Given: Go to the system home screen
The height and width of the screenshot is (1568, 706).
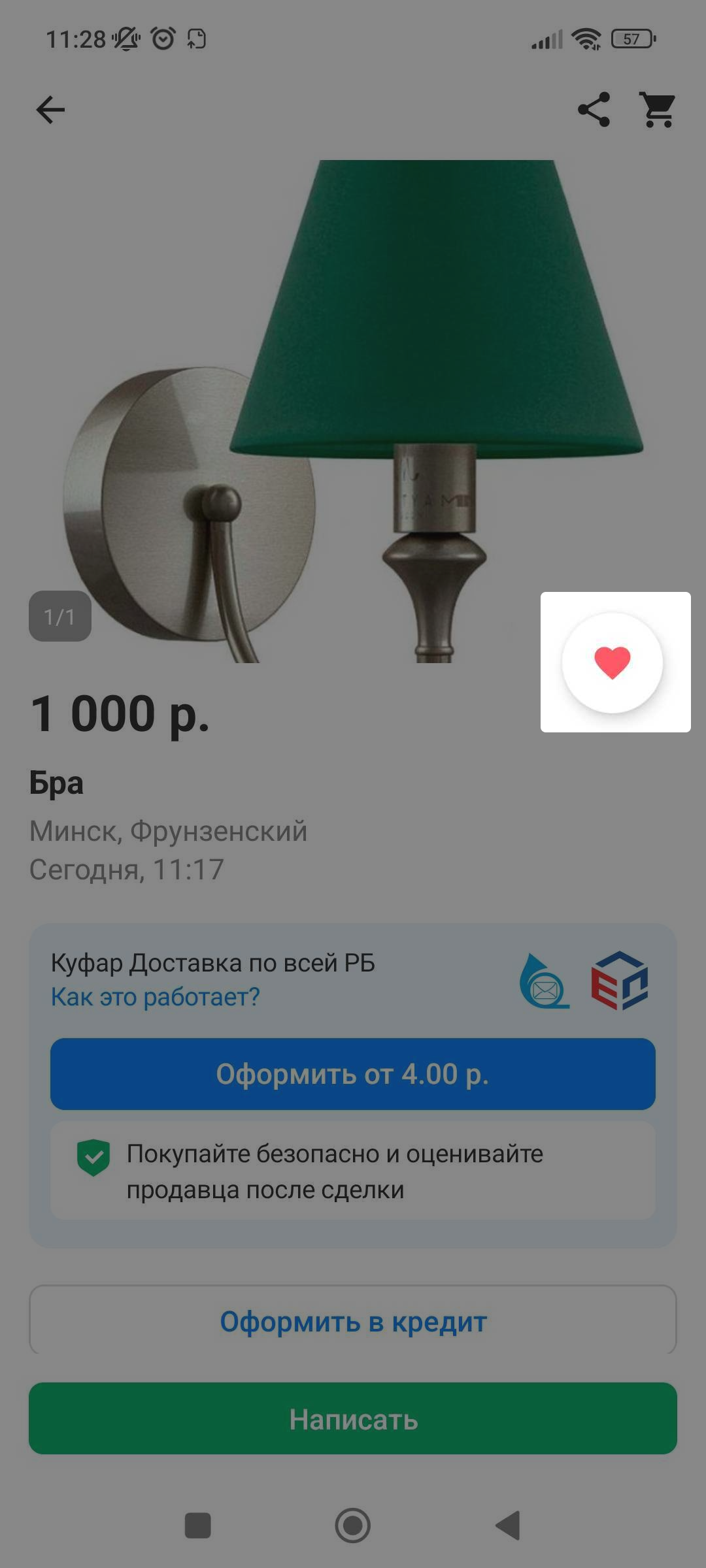Looking at the screenshot, I should [353, 1526].
